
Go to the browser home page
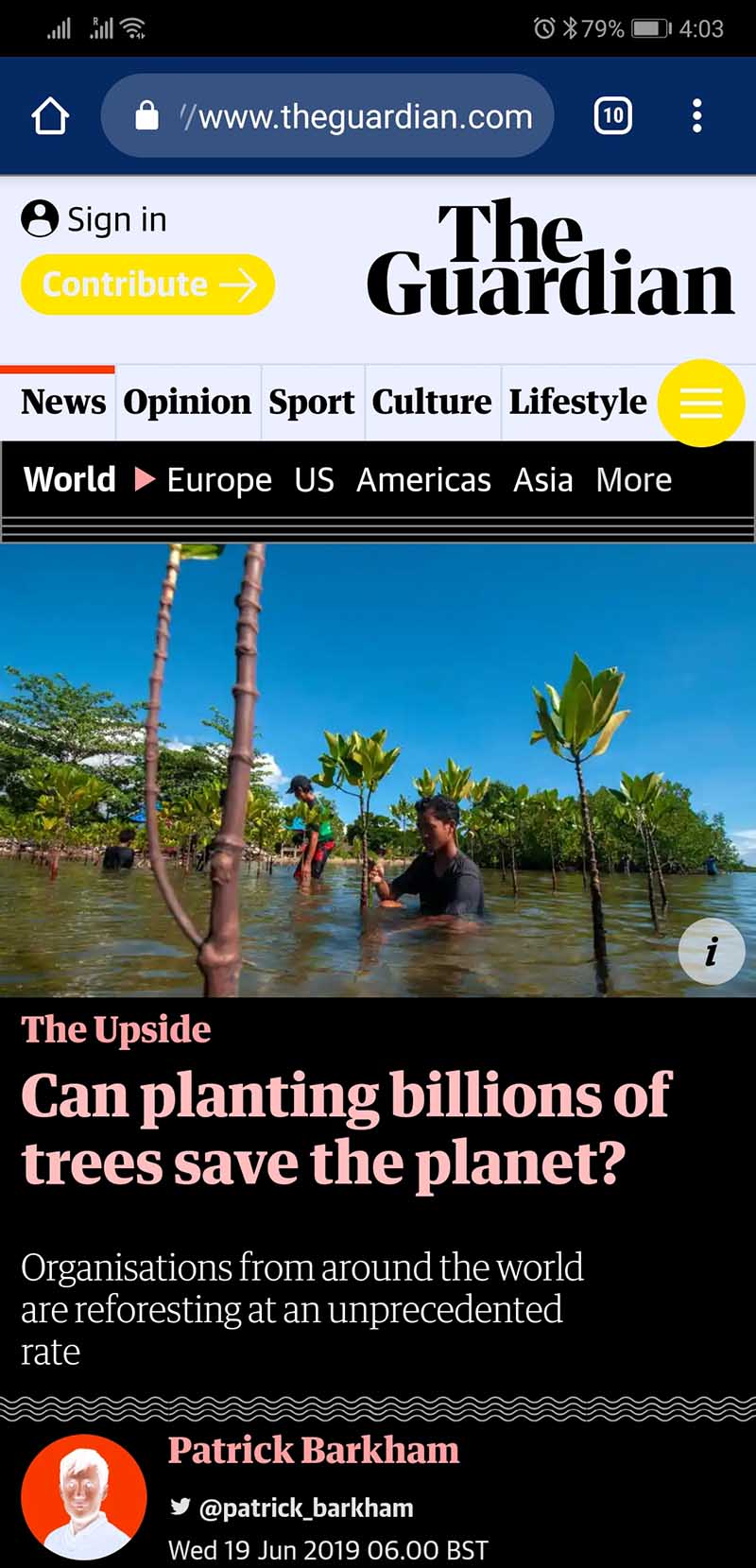coord(50,116)
